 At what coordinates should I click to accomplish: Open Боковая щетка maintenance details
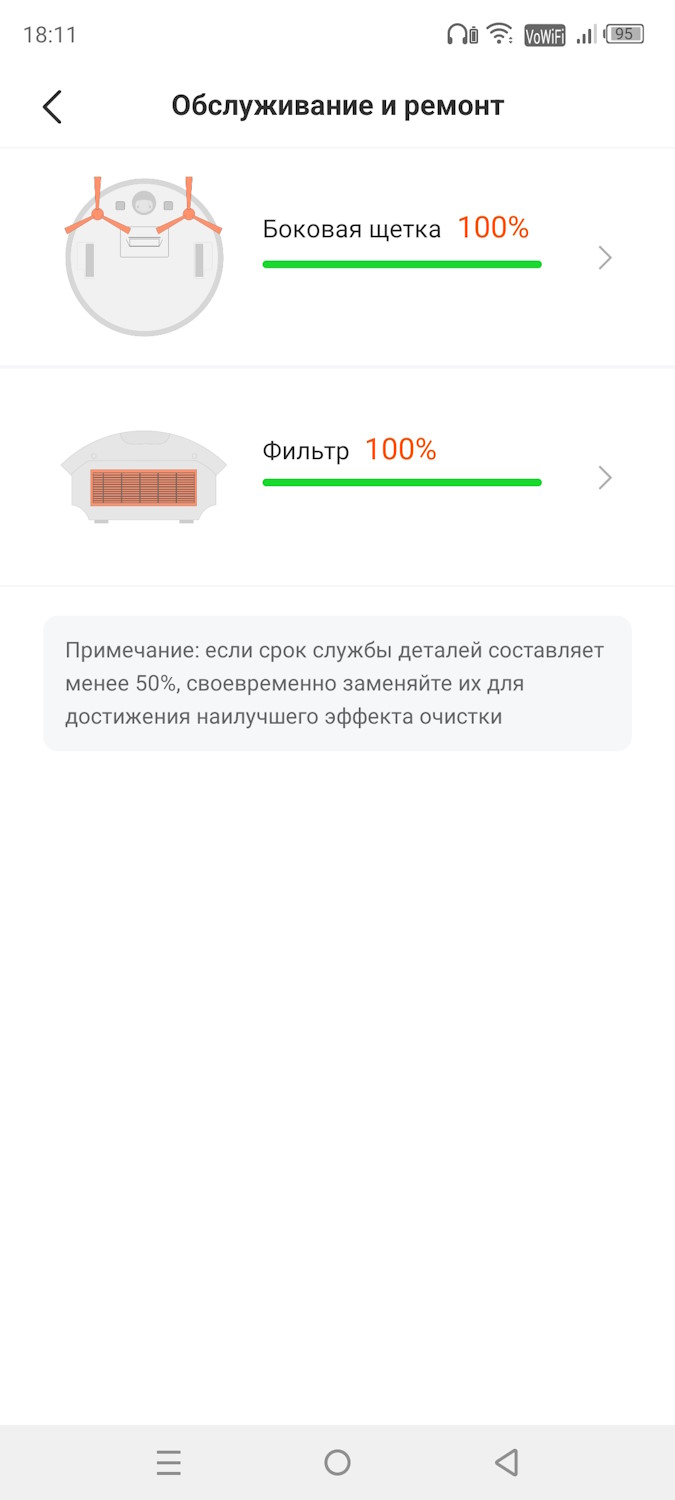(x=604, y=258)
